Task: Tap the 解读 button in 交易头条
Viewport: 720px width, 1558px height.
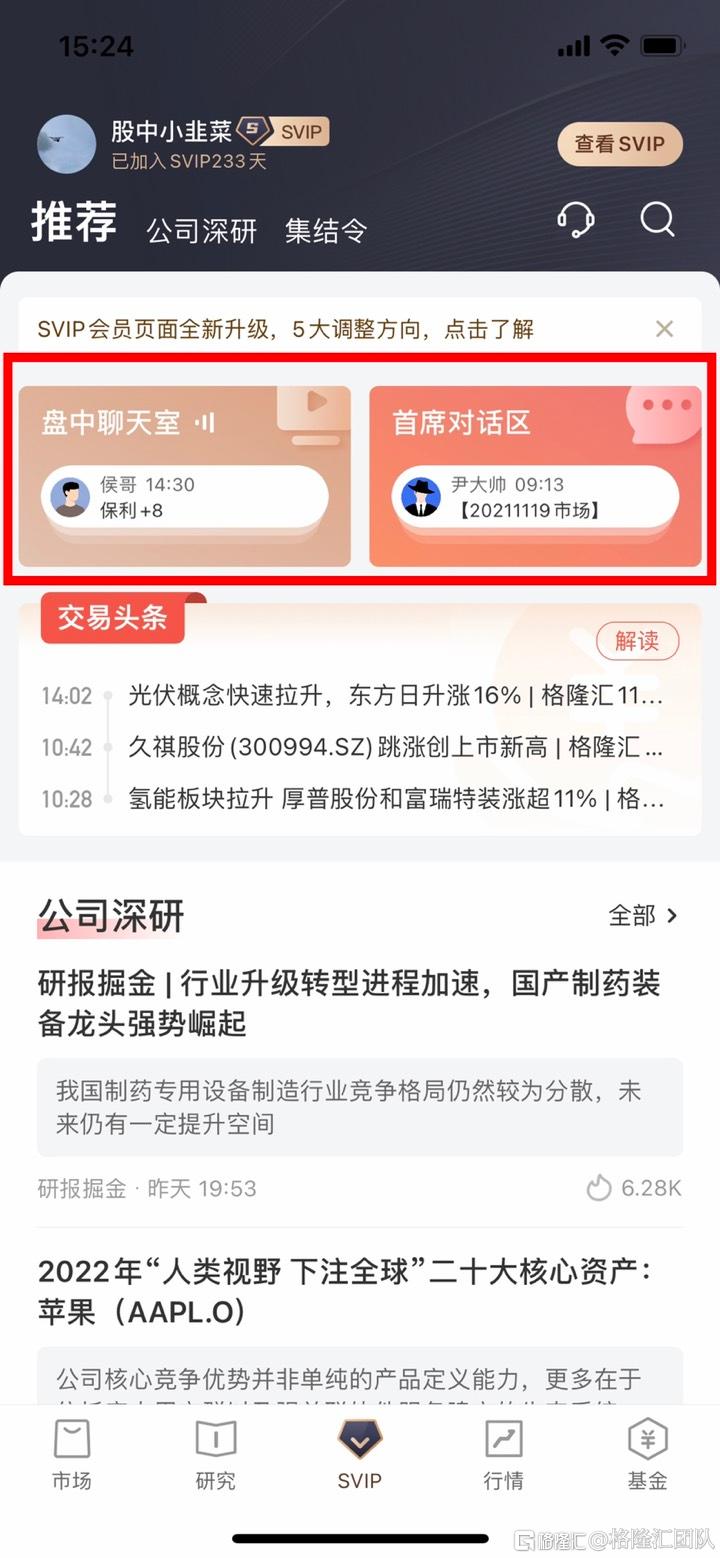Action: 637,641
